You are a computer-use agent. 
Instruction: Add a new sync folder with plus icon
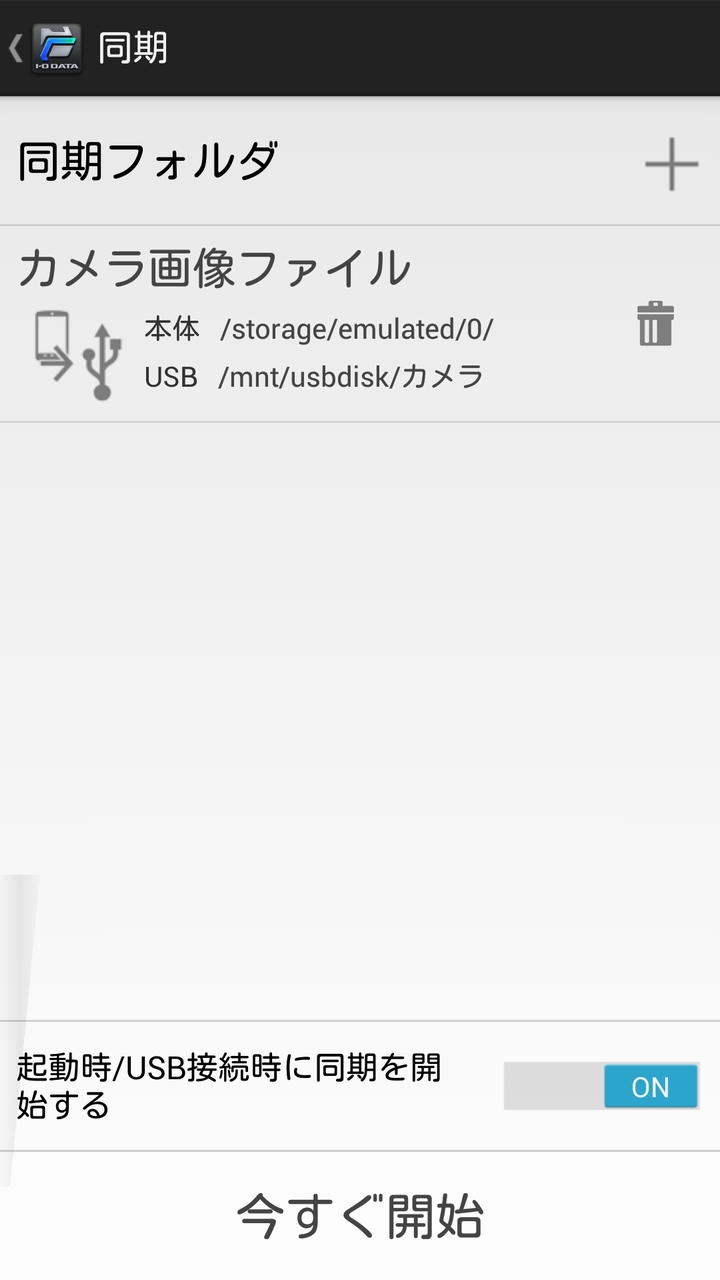point(671,164)
